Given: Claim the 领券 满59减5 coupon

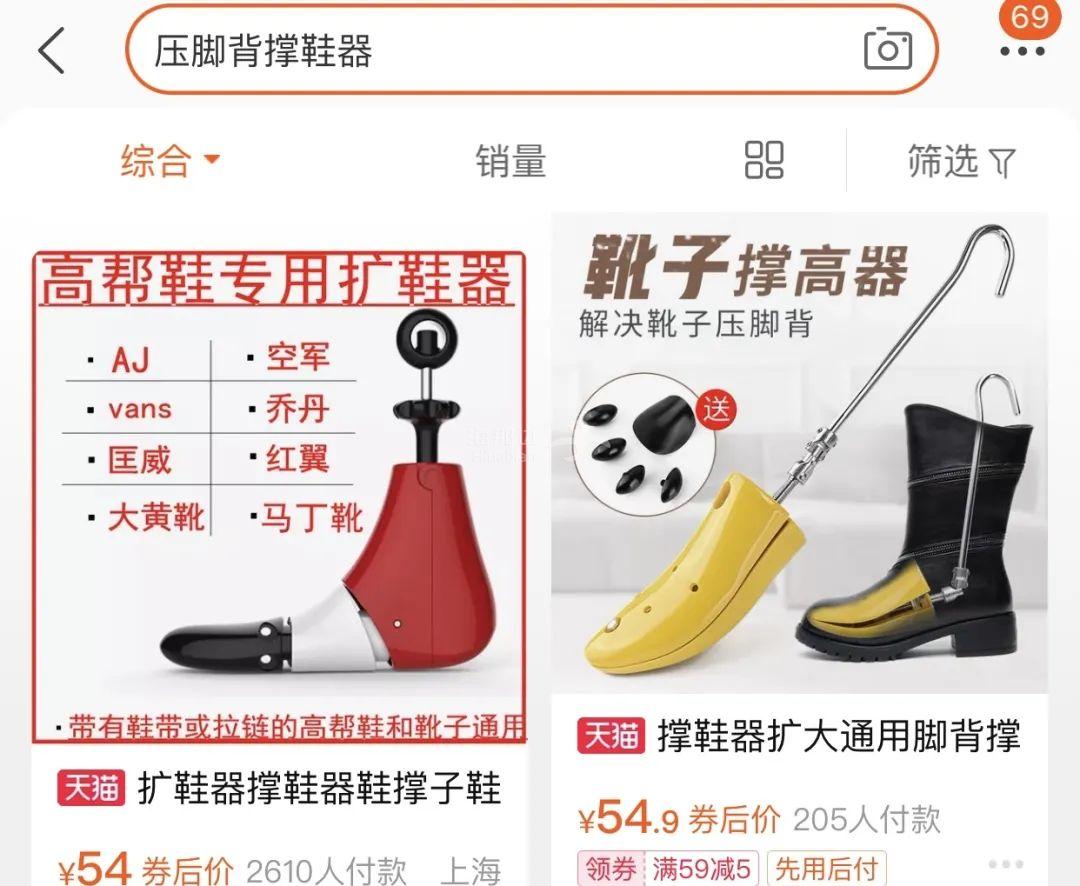Looking at the screenshot, I should (x=667, y=867).
